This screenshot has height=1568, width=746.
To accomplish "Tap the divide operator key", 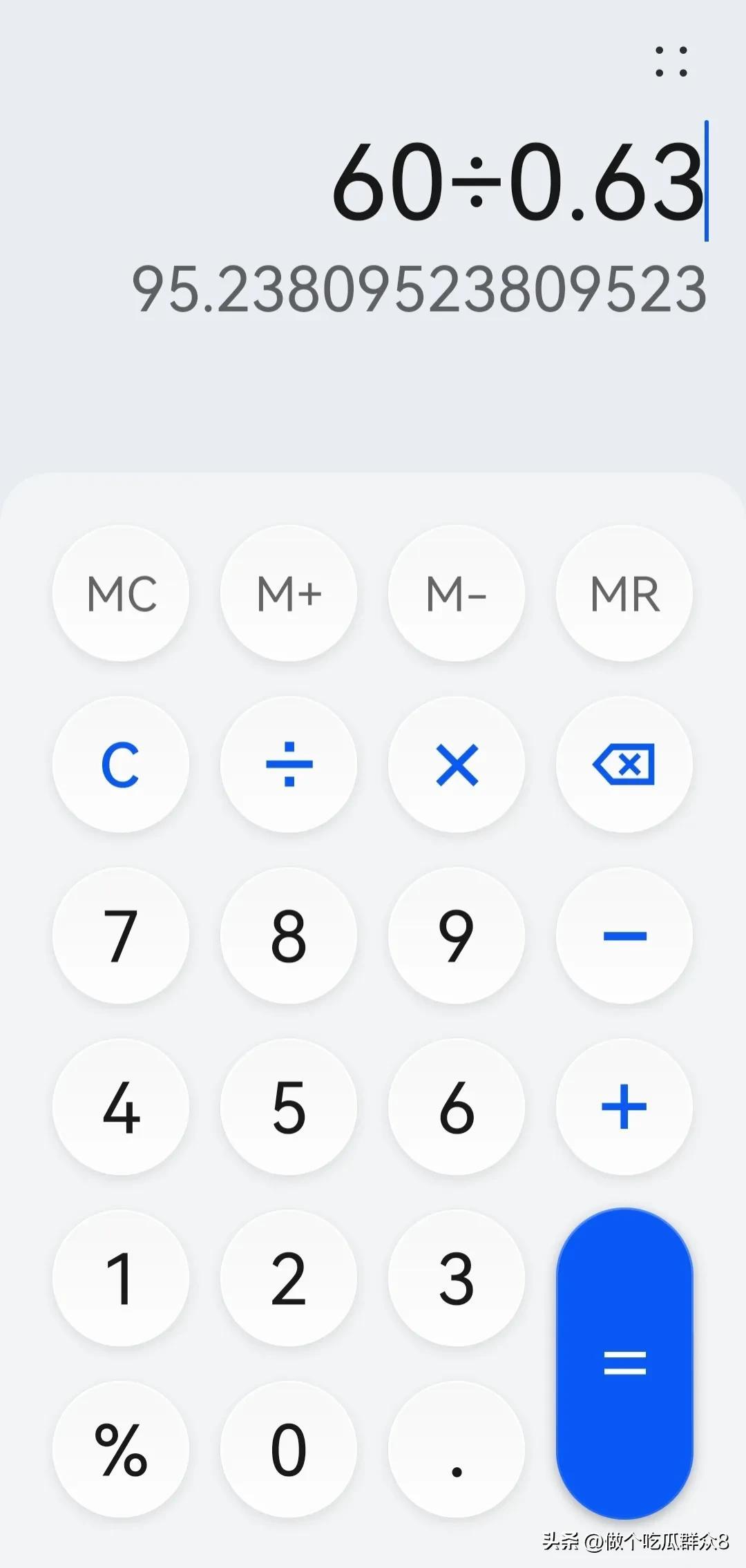I will point(289,765).
